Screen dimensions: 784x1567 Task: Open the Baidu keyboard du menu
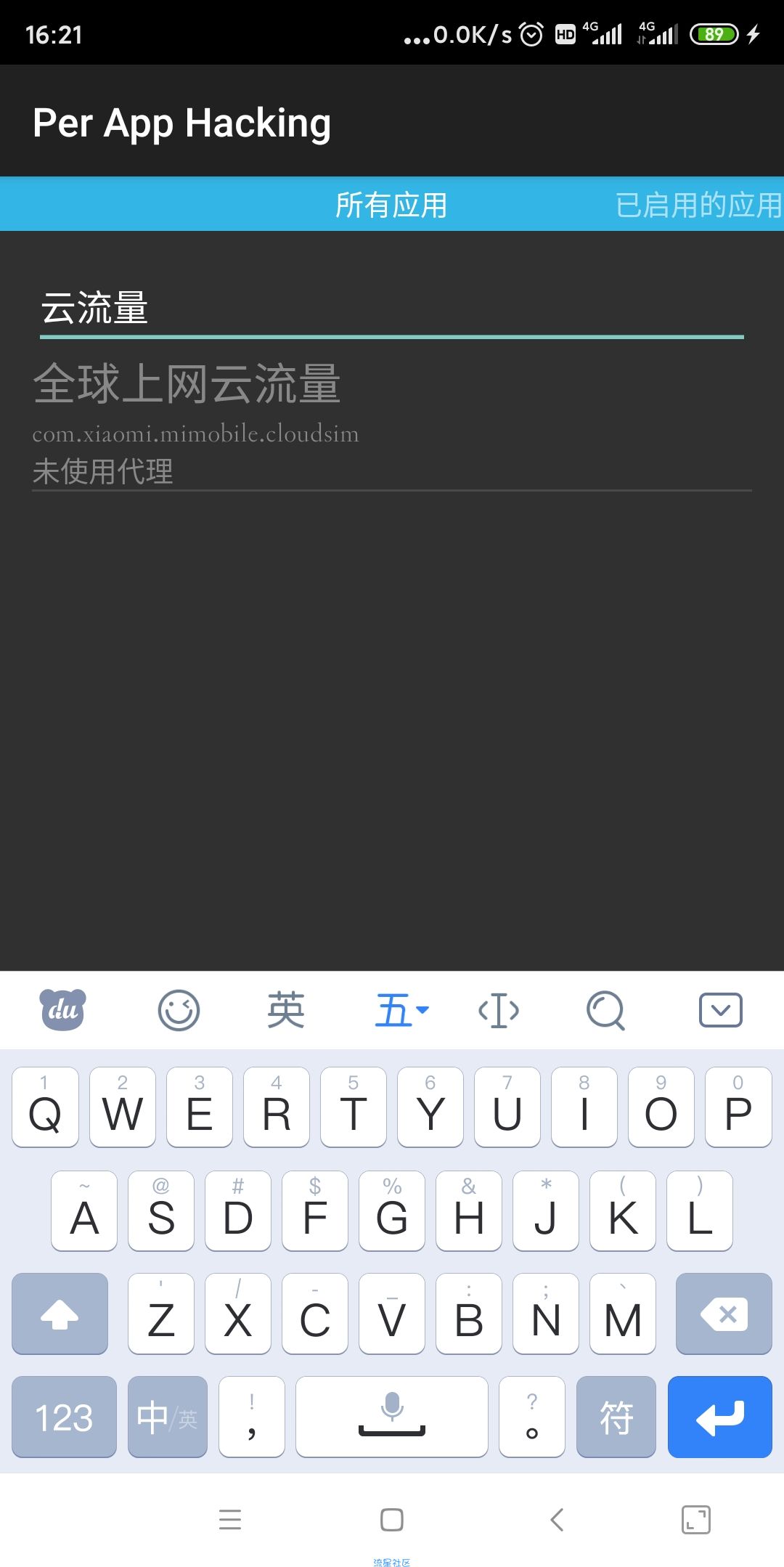pos(62,1009)
